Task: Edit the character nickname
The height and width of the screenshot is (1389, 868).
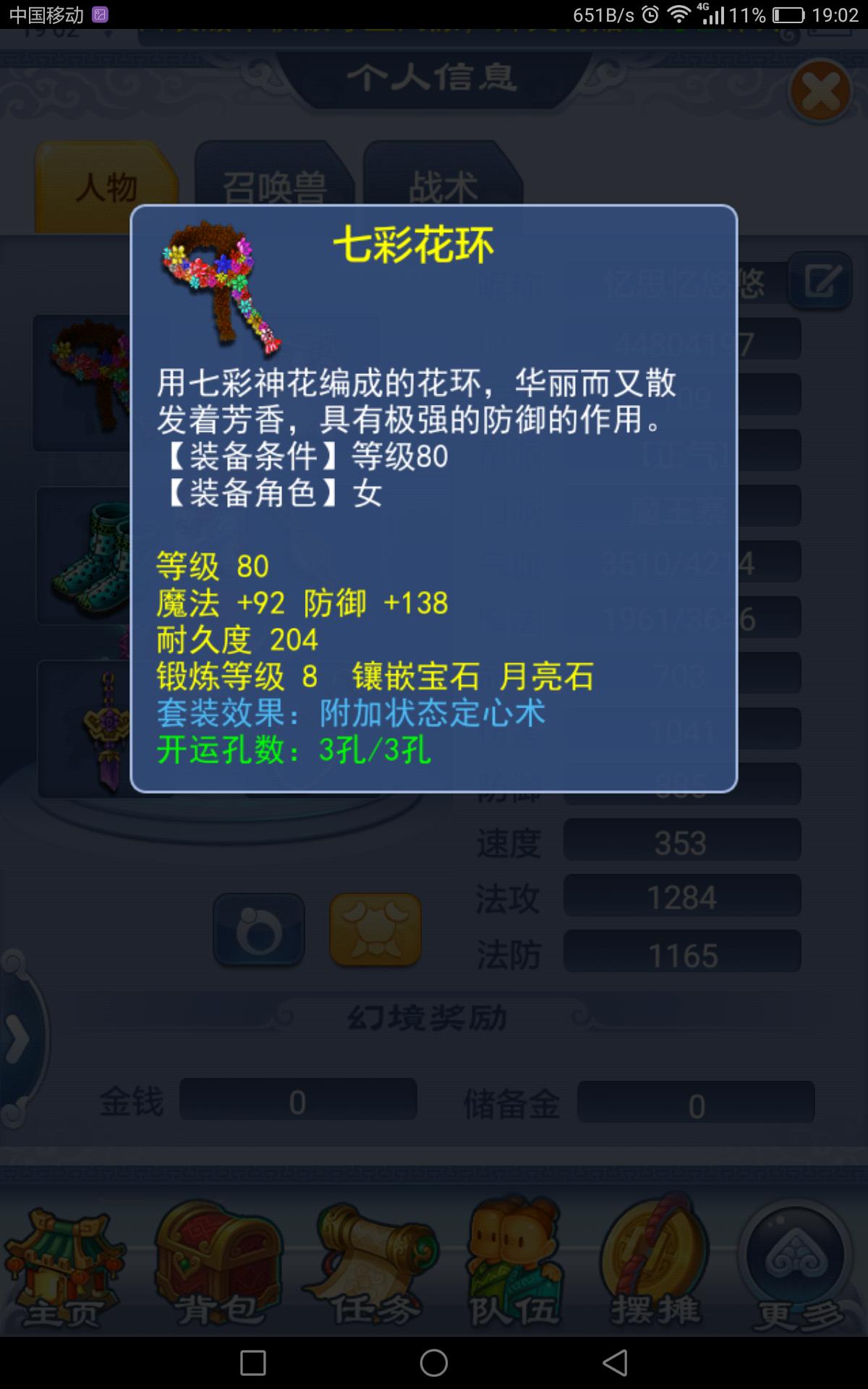Action: pyautogui.click(x=820, y=281)
